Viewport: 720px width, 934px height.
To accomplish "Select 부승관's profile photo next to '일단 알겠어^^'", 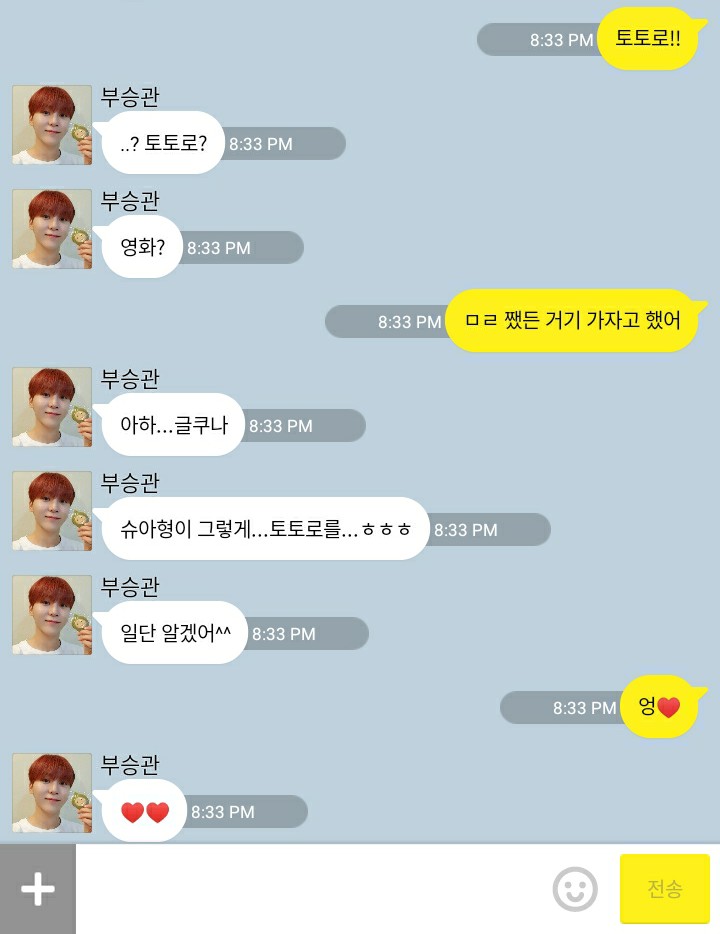I will point(52,615).
